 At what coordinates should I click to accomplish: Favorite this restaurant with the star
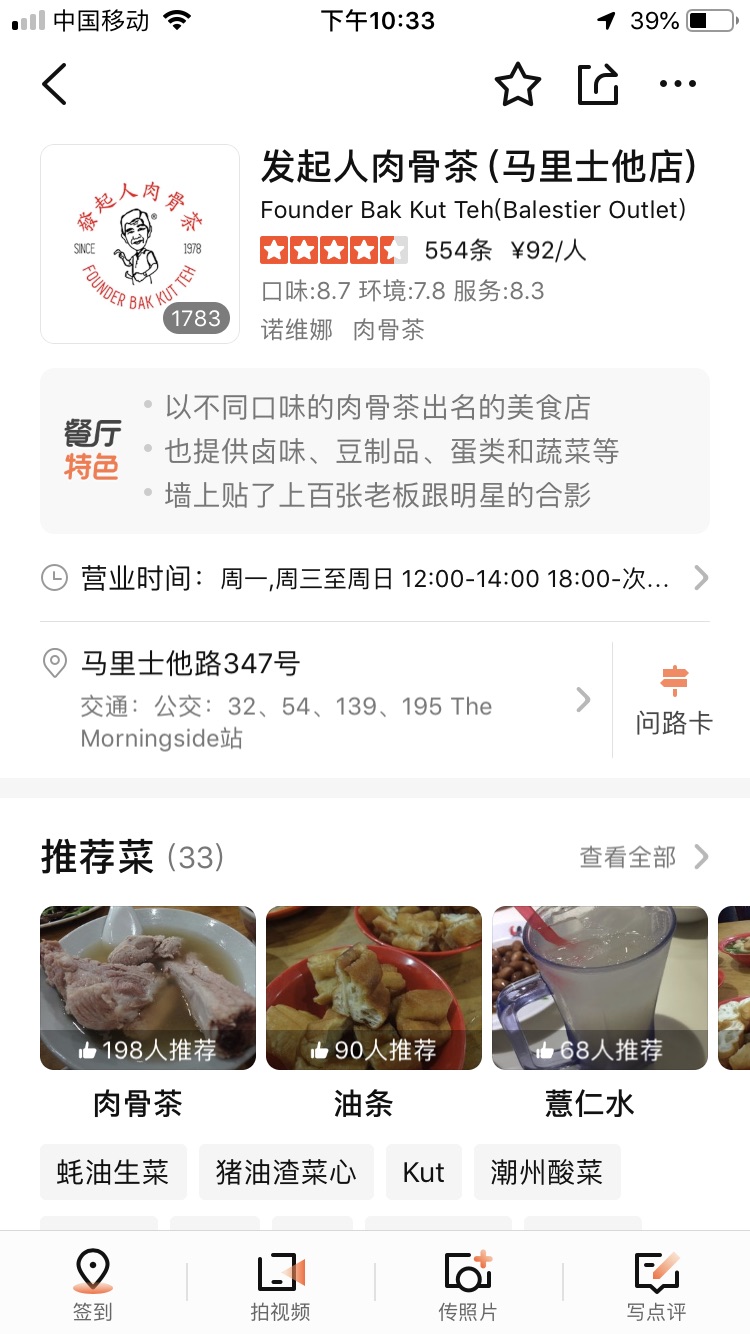coord(518,84)
